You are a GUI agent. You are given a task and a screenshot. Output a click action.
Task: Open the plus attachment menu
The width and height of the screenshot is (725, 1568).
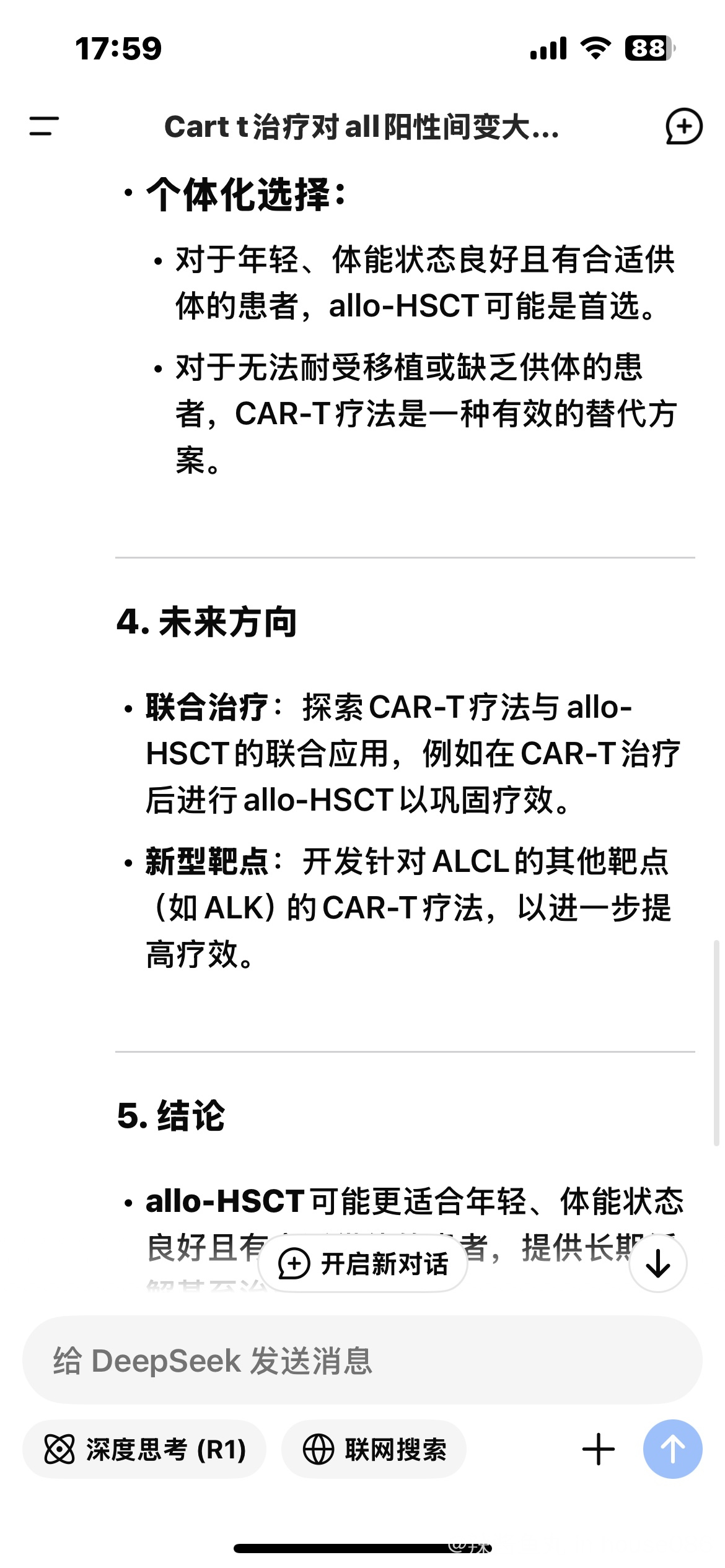tap(598, 1450)
